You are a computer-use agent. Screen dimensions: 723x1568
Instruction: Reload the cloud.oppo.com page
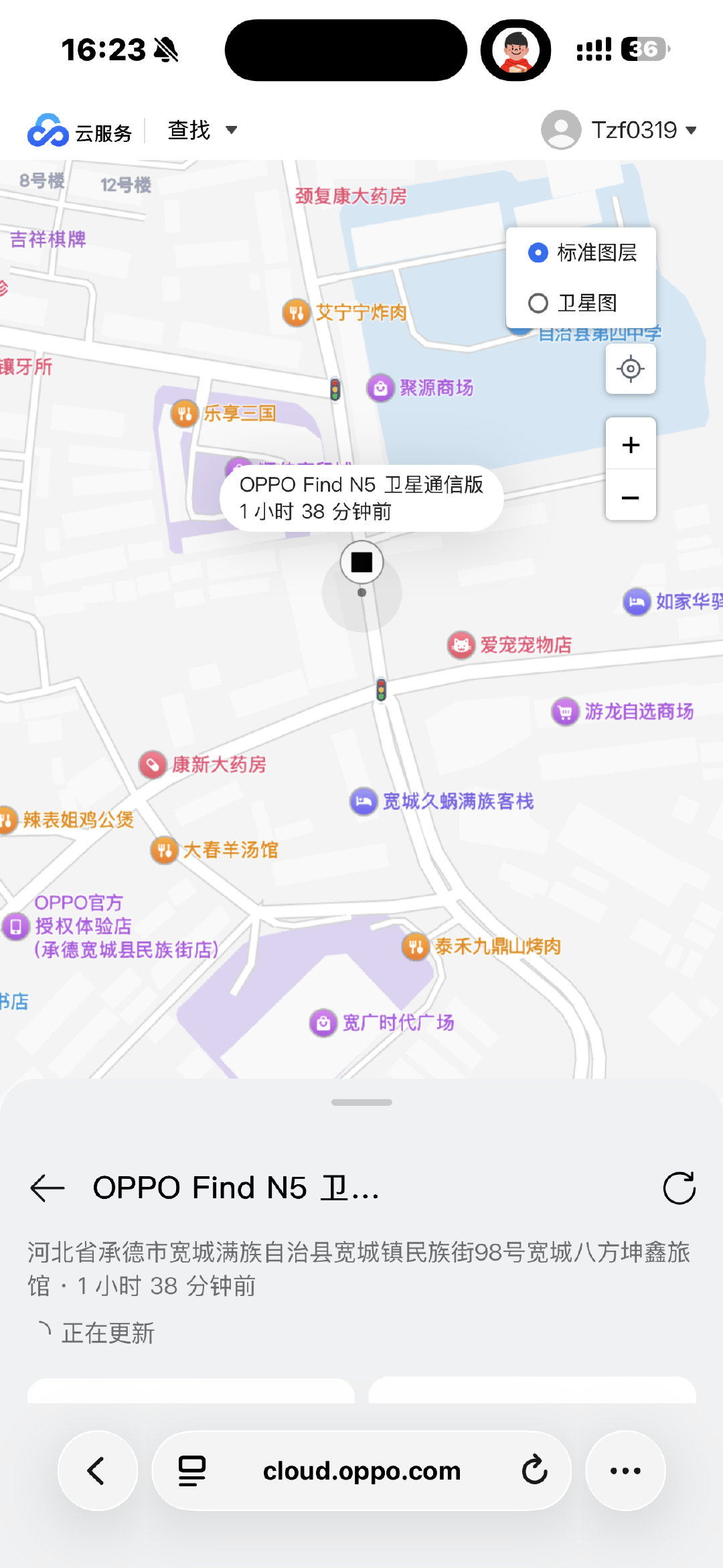tap(535, 1471)
